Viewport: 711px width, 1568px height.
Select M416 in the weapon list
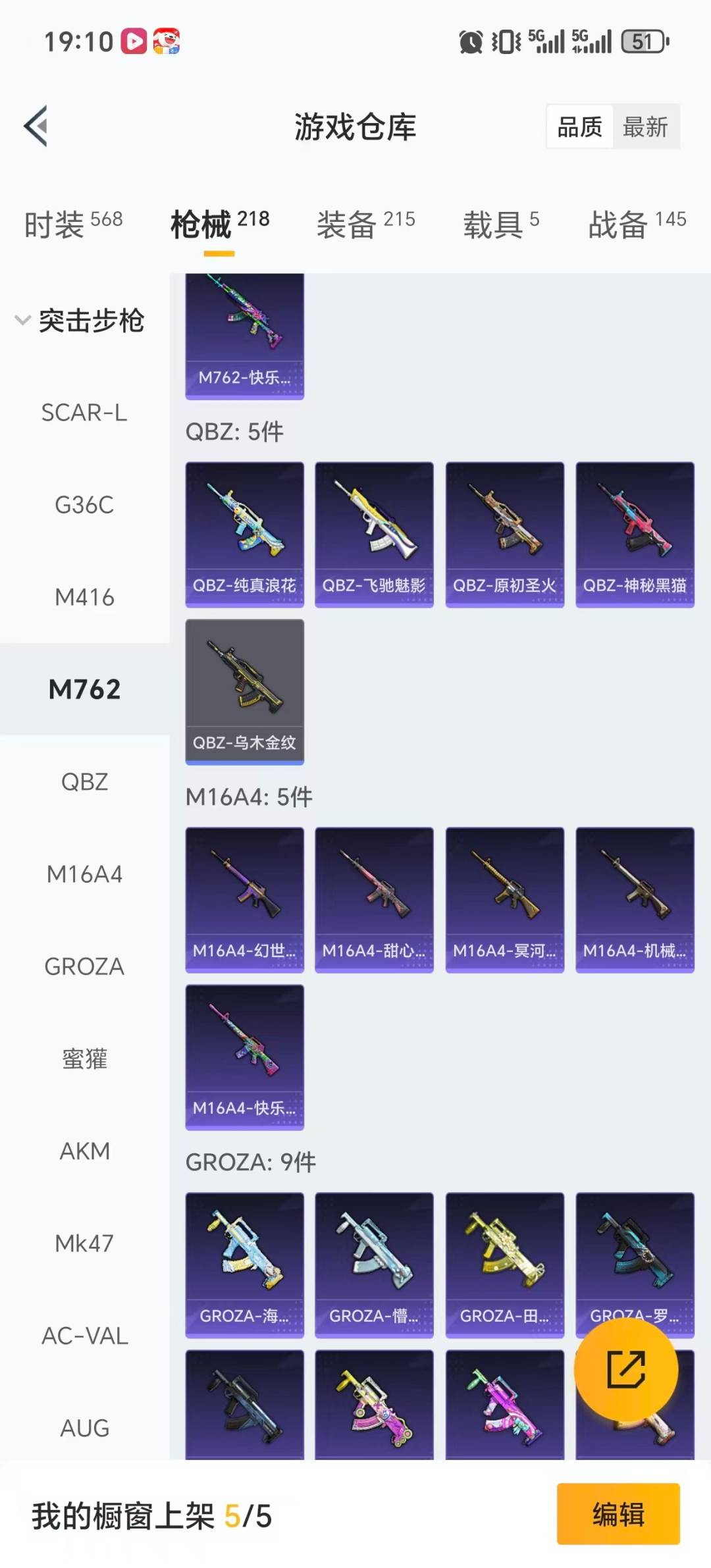pos(84,597)
